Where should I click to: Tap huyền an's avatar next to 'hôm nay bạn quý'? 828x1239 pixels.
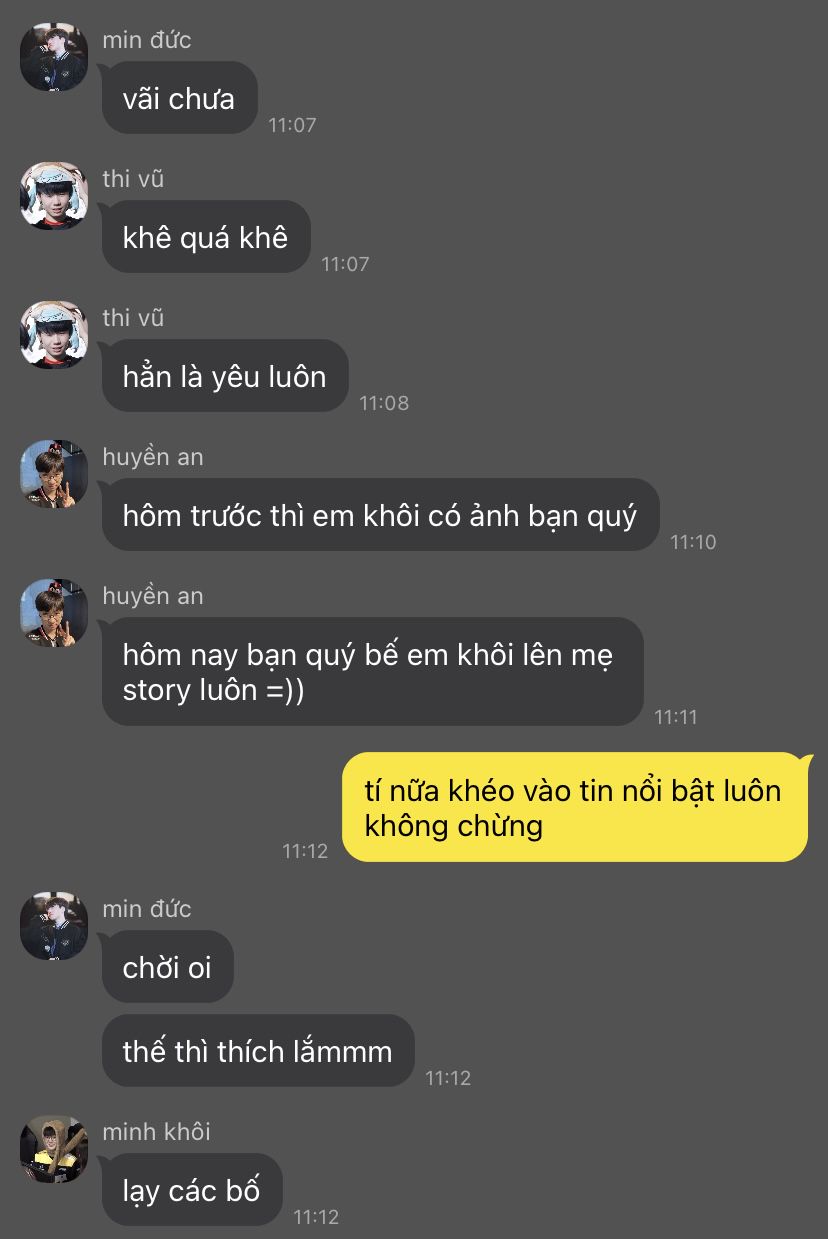[54, 612]
